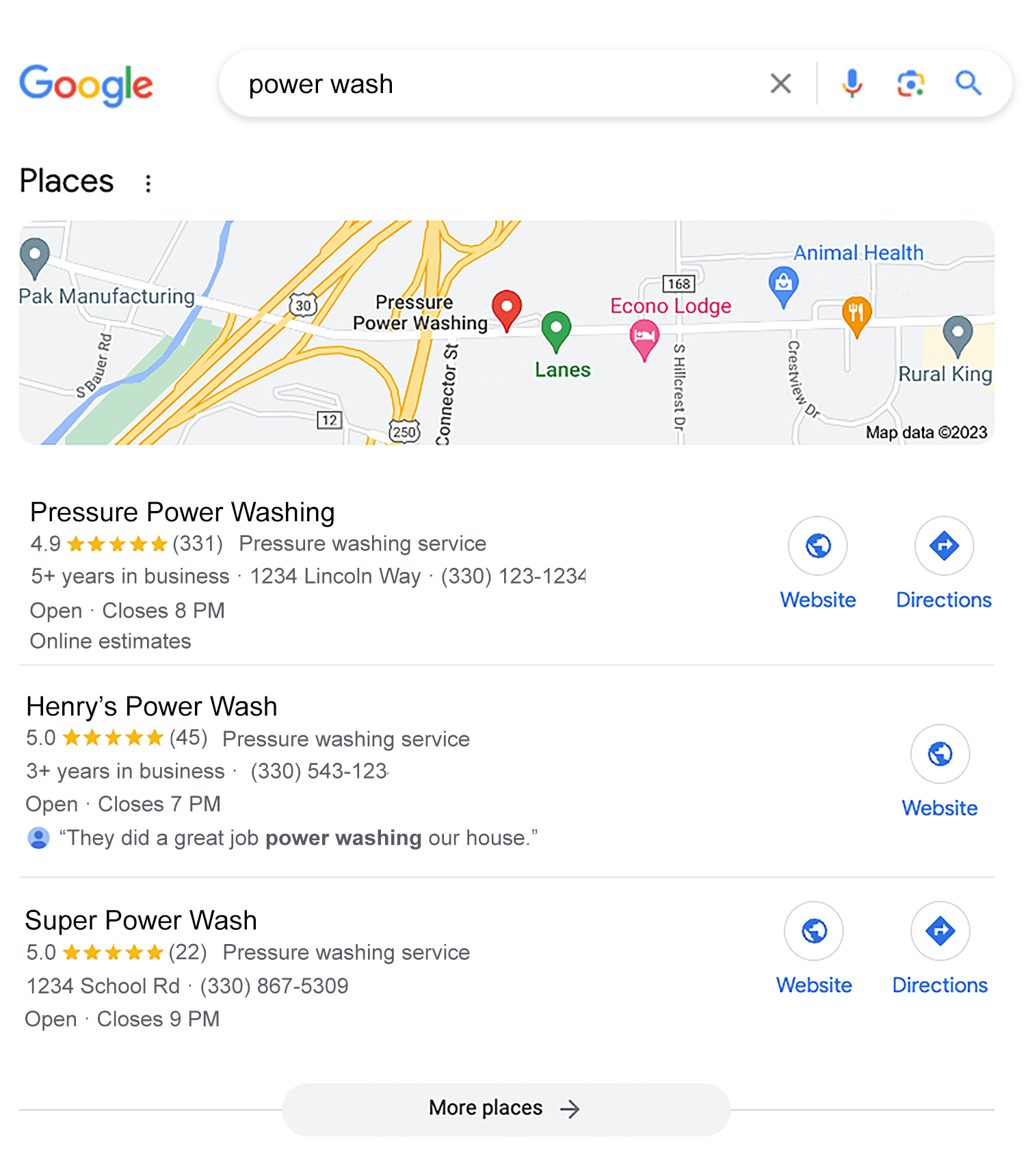This screenshot has width=1026, height=1176.
Task: Open the Places overflow menu
Action: coord(148,183)
